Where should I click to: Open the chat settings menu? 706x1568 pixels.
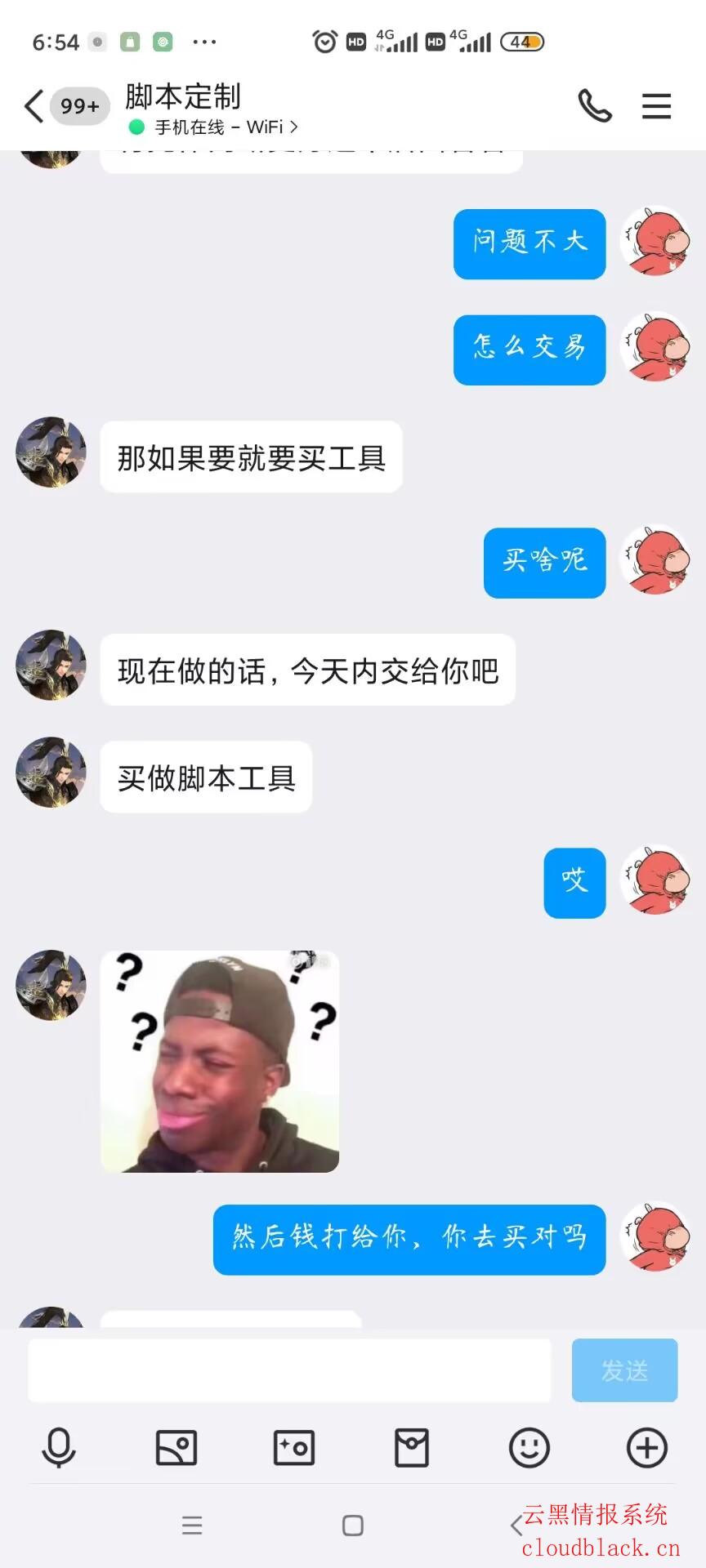click(x=656, y=106)
